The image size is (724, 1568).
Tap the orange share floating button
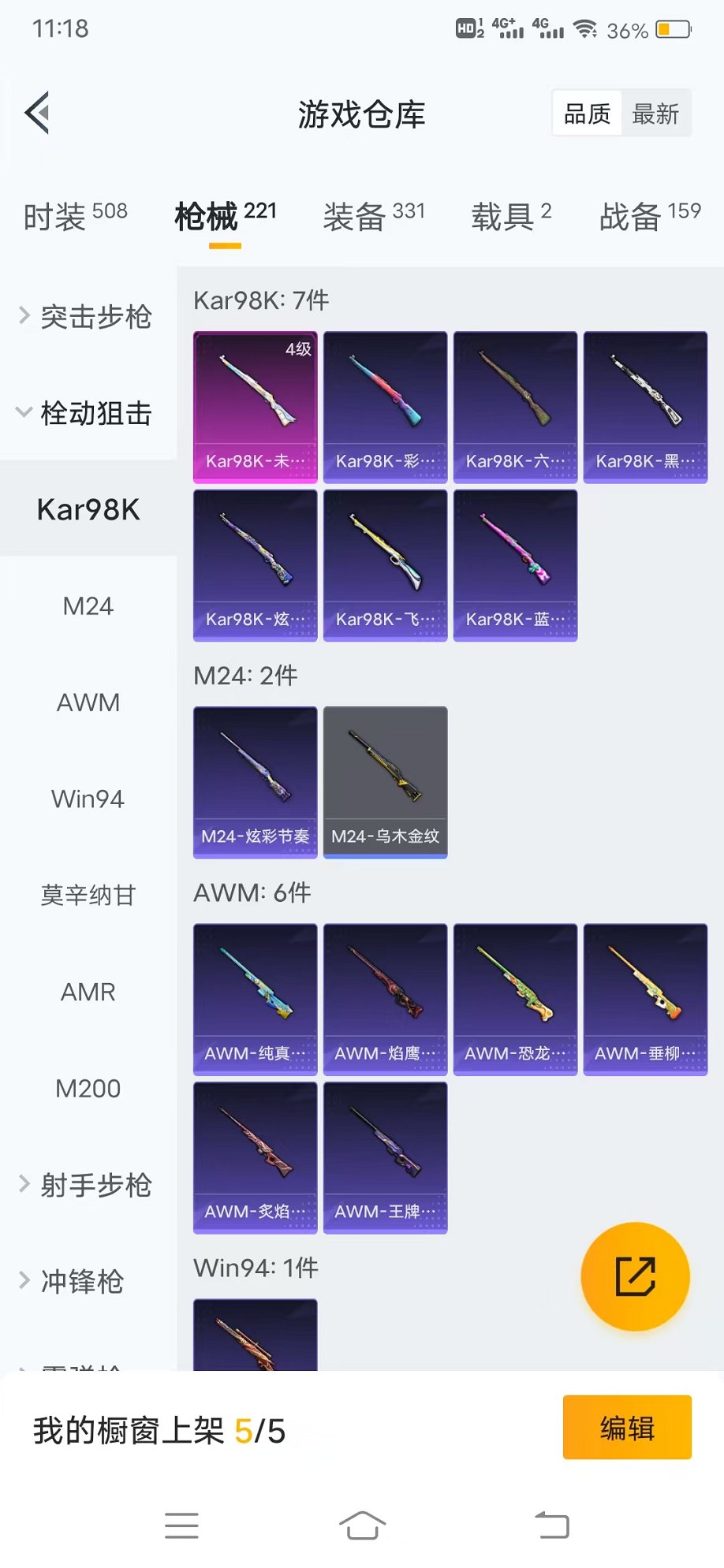635,1276
